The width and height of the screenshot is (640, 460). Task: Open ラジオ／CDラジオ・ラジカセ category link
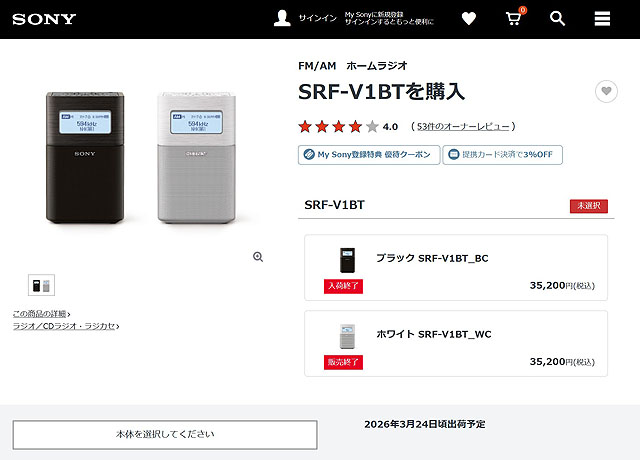(65, 325)
